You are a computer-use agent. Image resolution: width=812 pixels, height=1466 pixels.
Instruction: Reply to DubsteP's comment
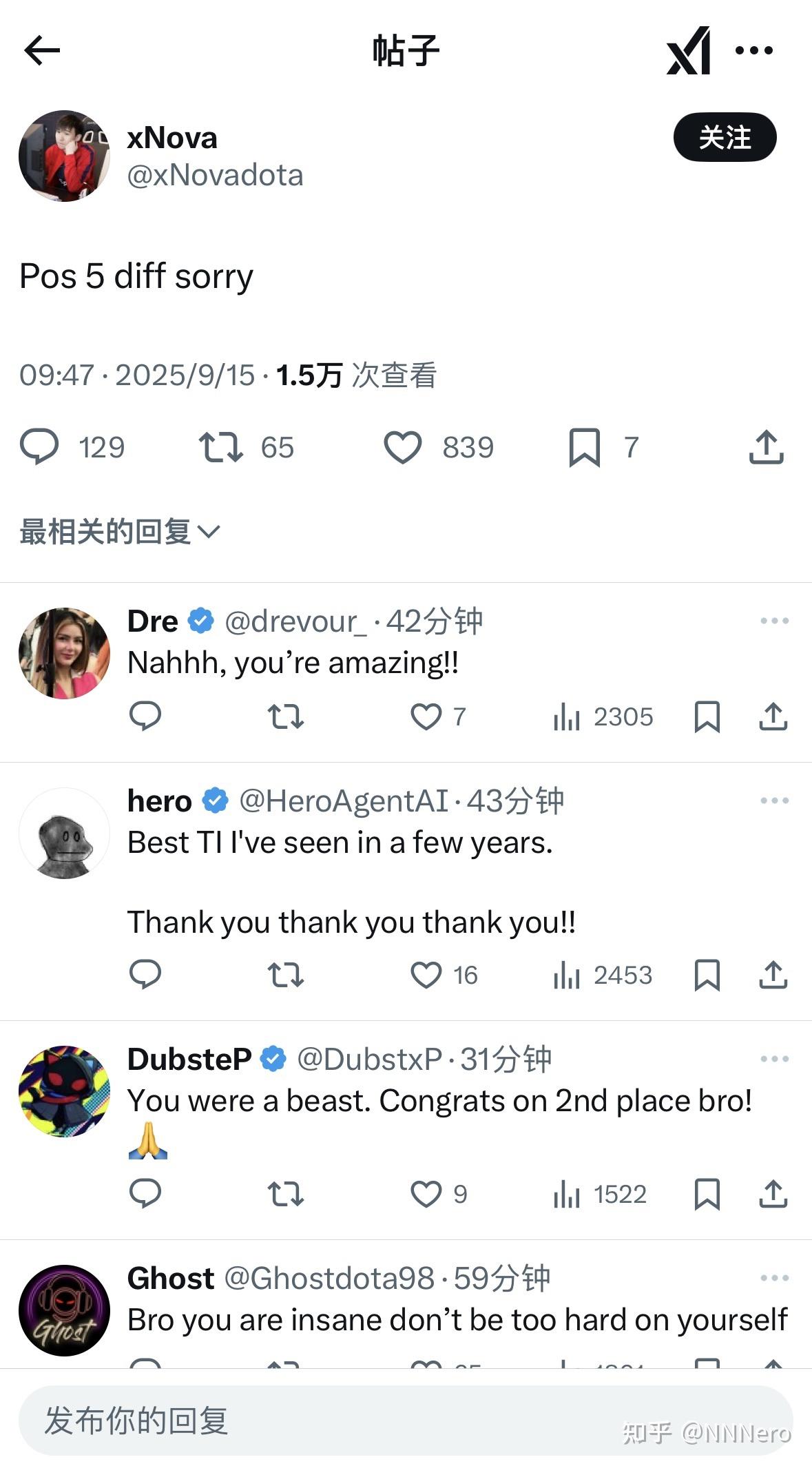pyautogui.click(x=145, y=1194)
